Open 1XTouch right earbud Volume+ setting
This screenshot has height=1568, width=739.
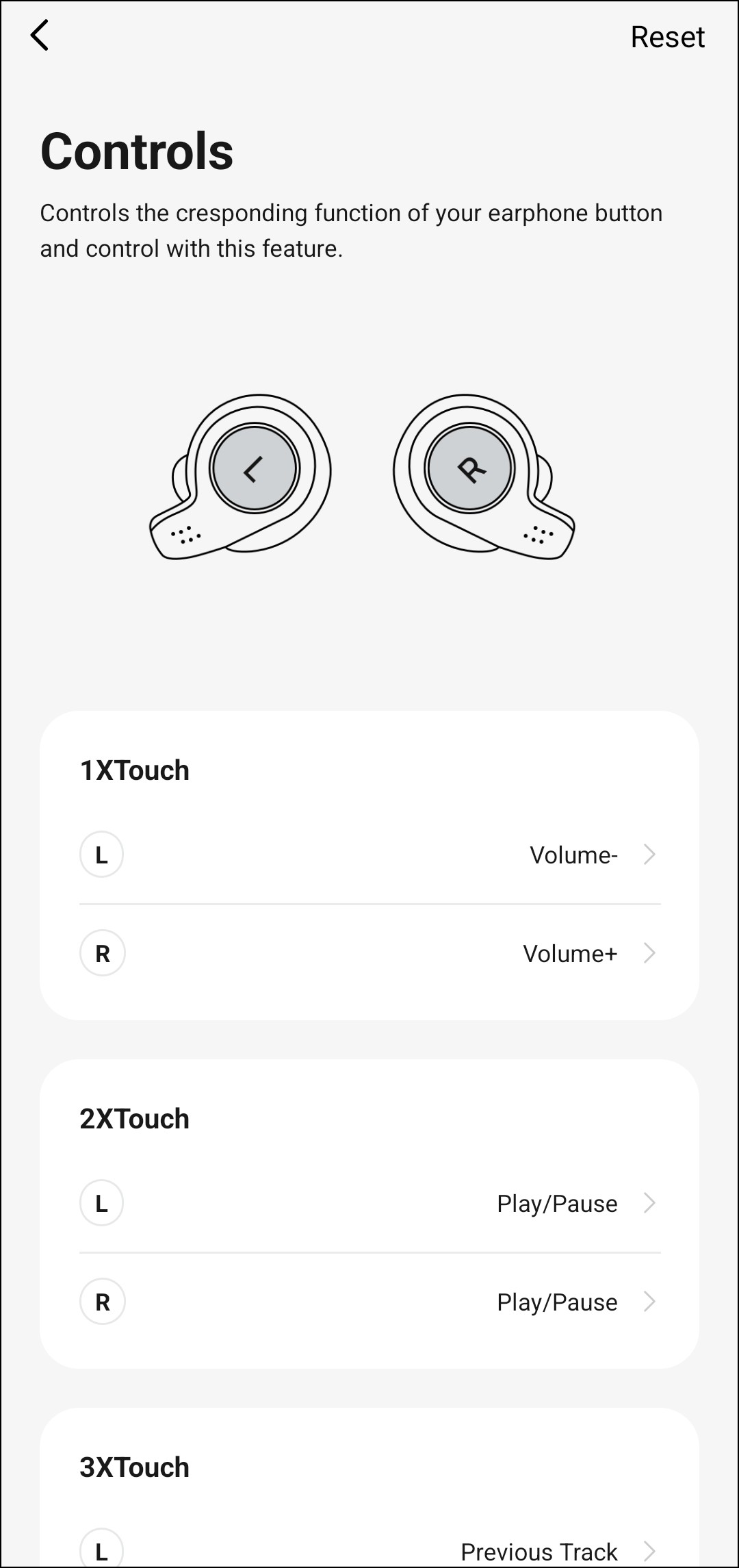369,953
